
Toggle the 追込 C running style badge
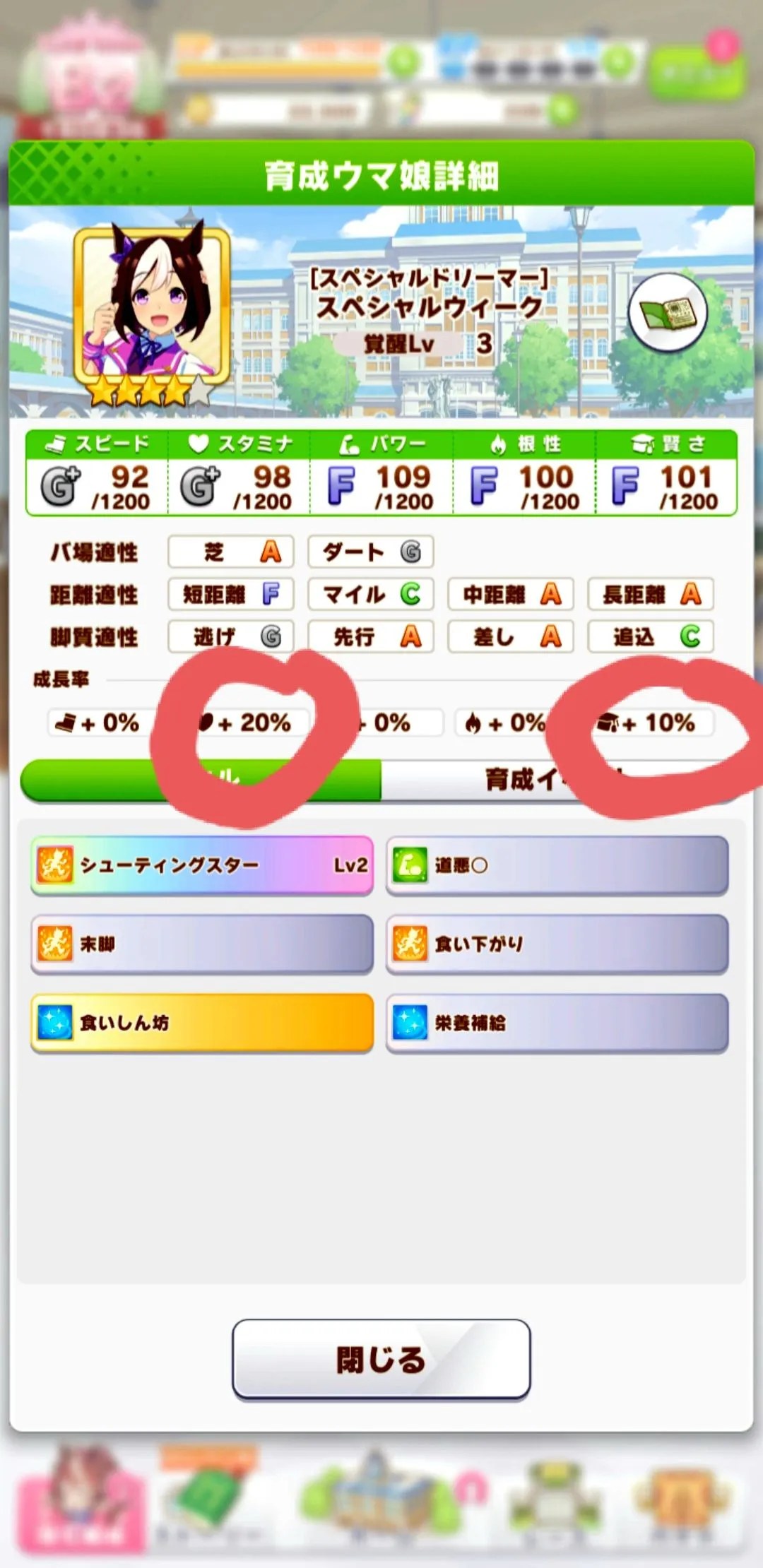click(650, 636)
